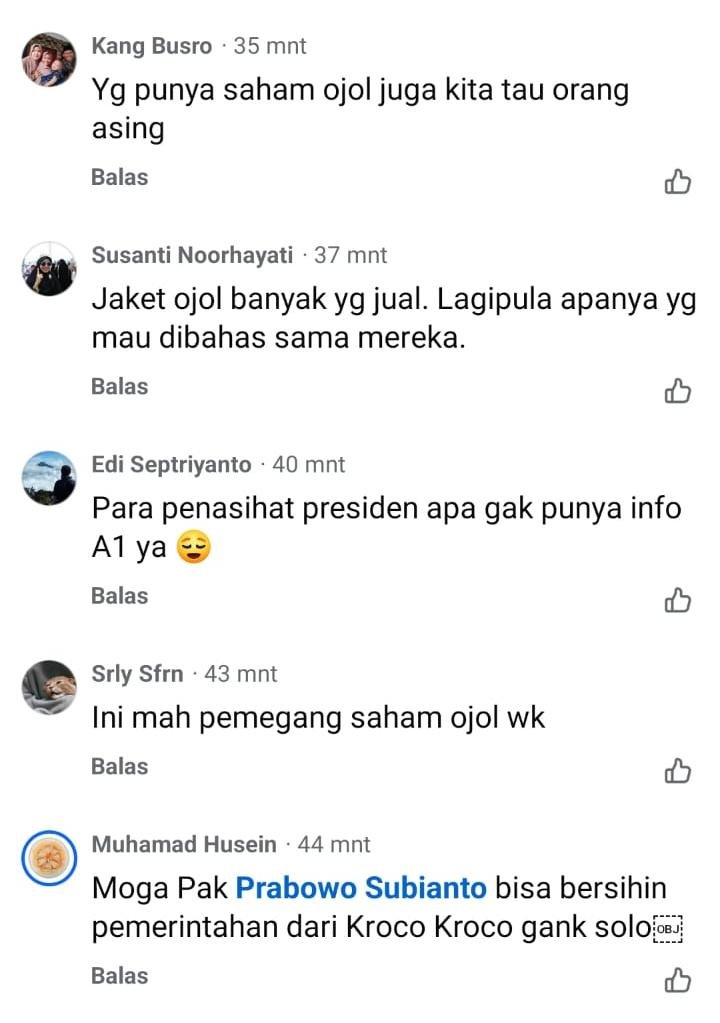
Task: Reply to Muhamad Husein's comment
Action: [119, 975]
